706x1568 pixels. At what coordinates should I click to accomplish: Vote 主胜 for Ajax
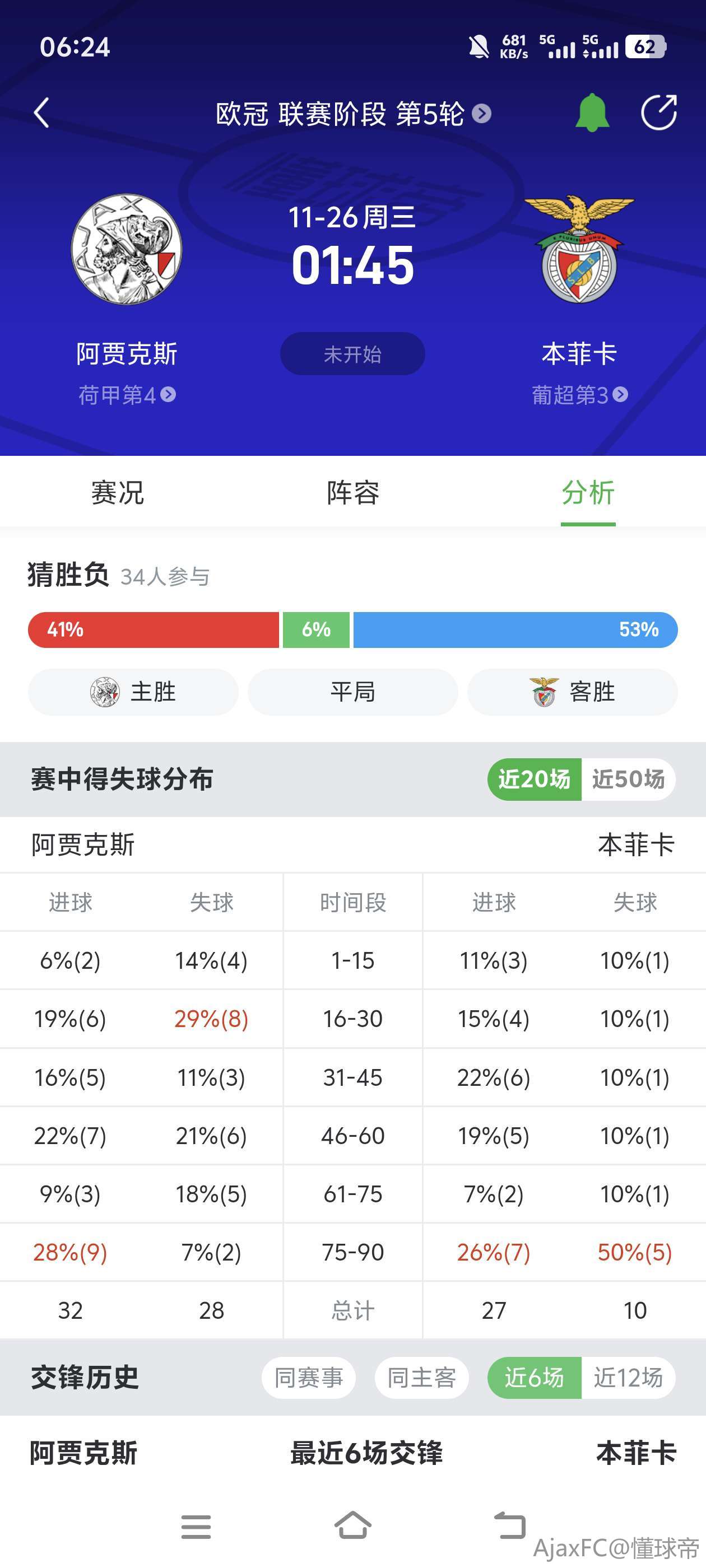(133, 692)
